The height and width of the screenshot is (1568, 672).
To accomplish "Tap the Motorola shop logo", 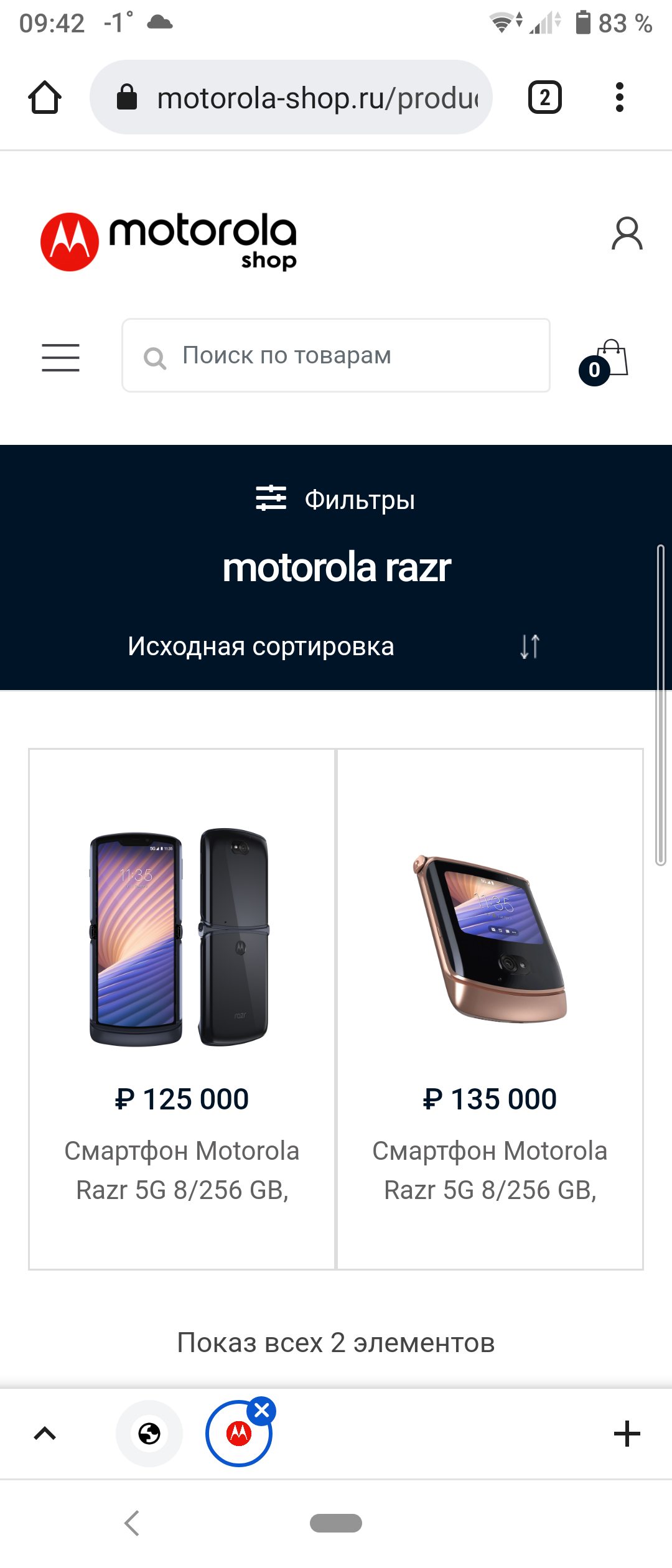I will click(169, 241).
